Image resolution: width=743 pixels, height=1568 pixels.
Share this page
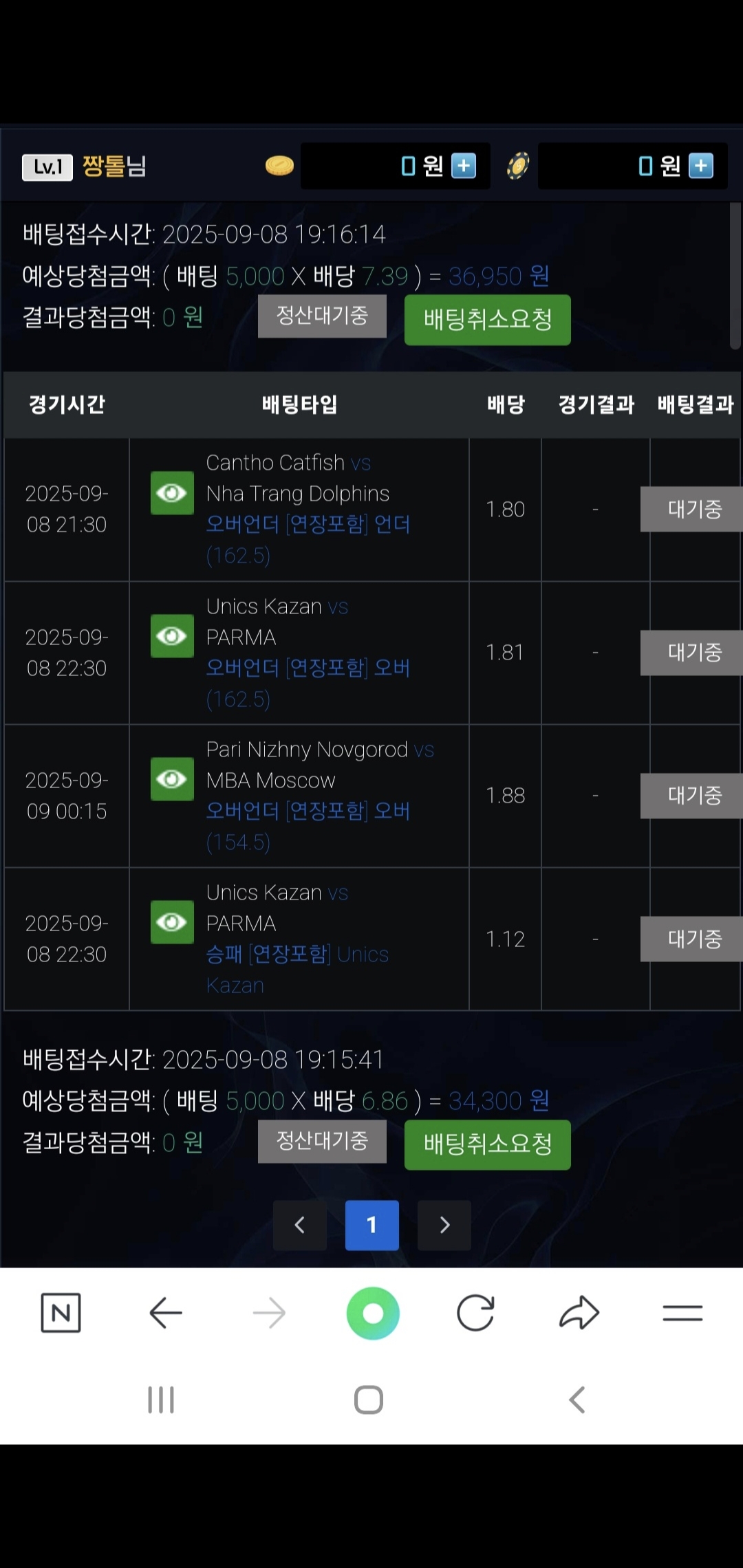[579, 1313]
